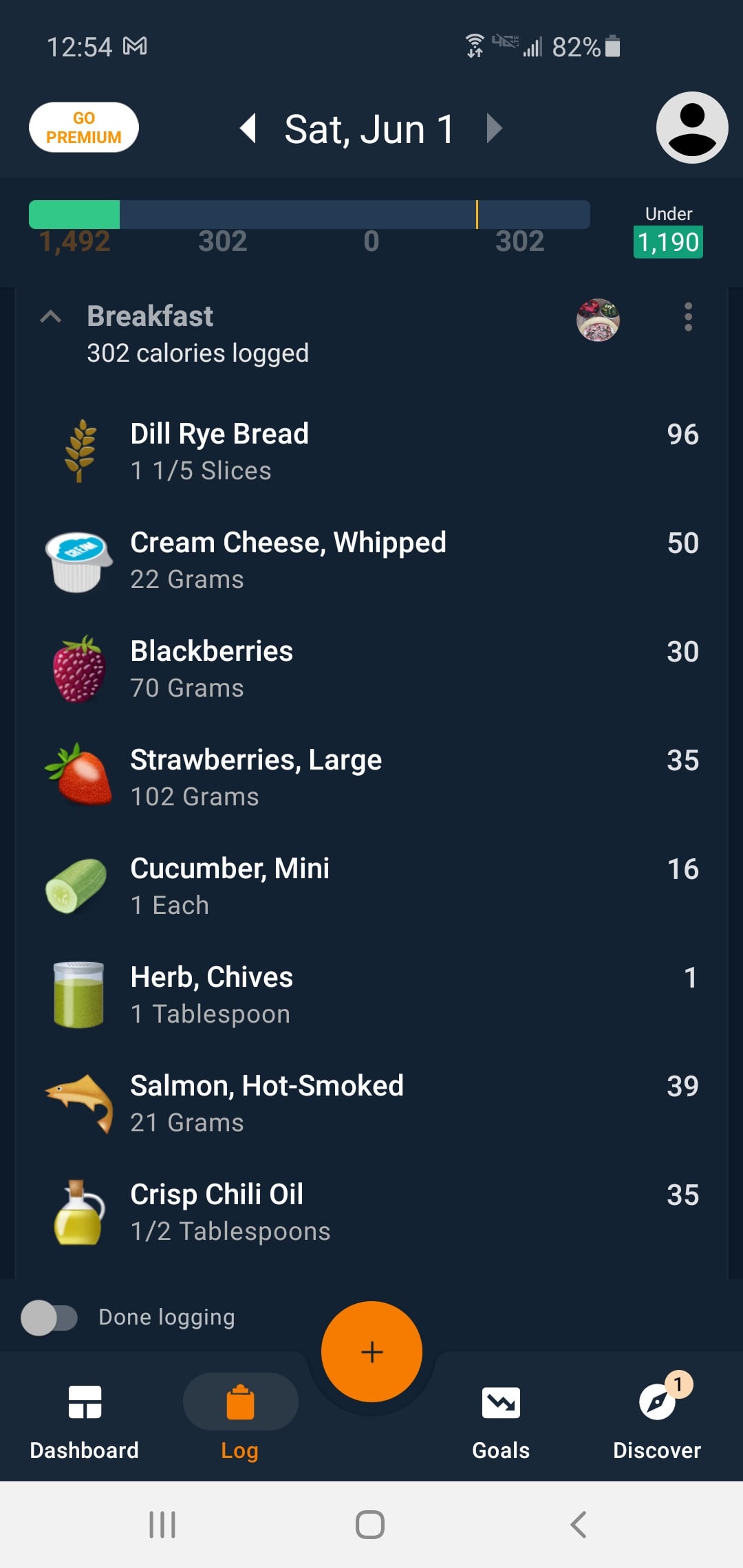
Task: Collapse the Breakfast section
Action: 51,317
